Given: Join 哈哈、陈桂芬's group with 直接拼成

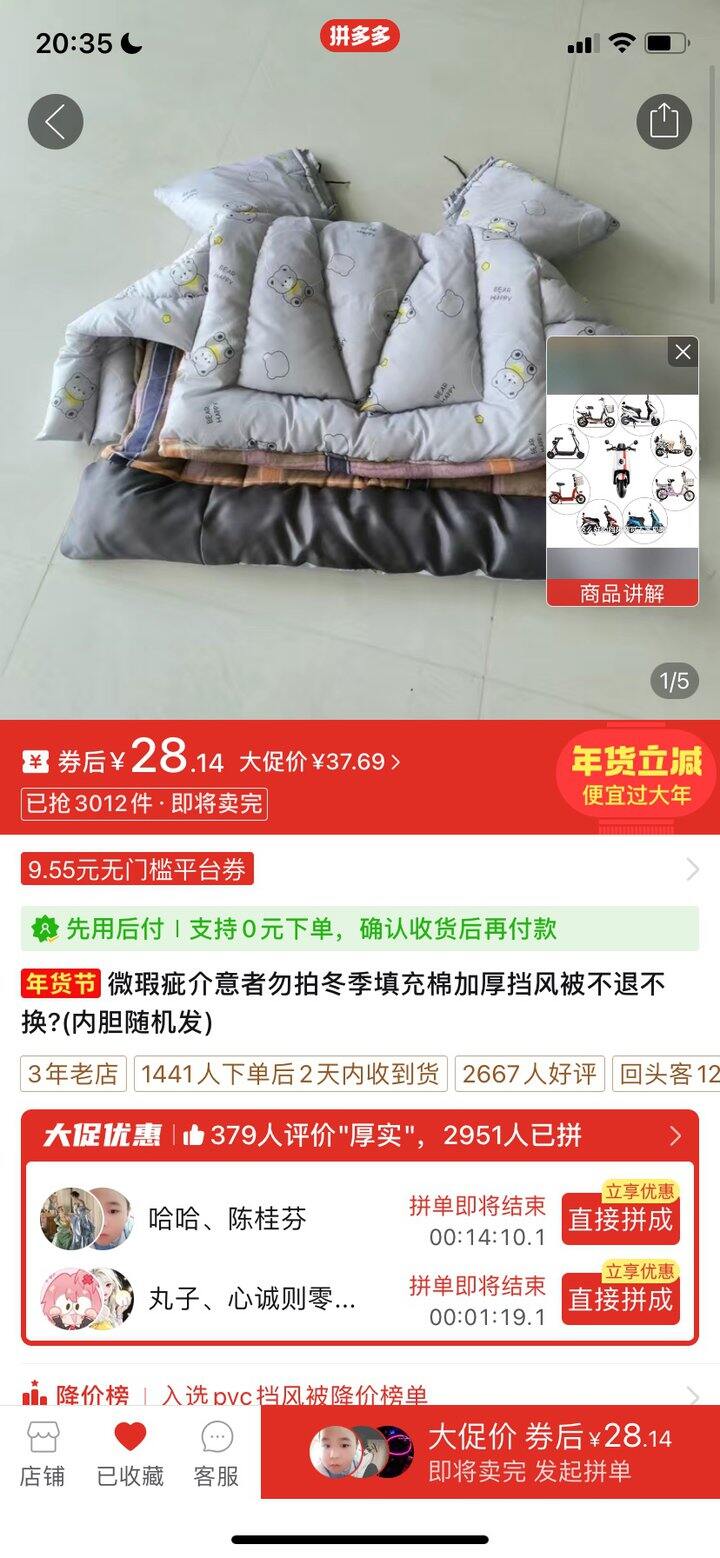Looking at the screenshot, I should point(620,1219).
